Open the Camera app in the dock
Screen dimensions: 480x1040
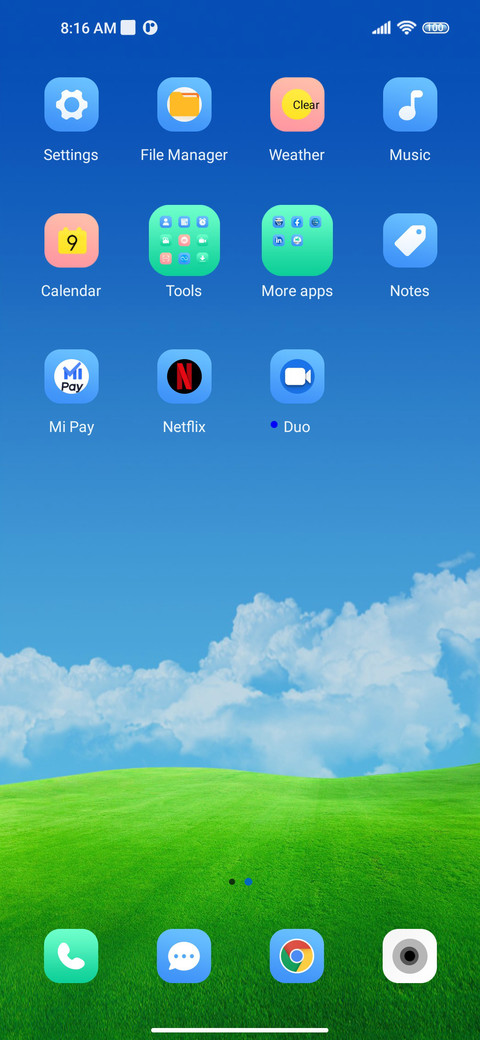click(410, 956)
